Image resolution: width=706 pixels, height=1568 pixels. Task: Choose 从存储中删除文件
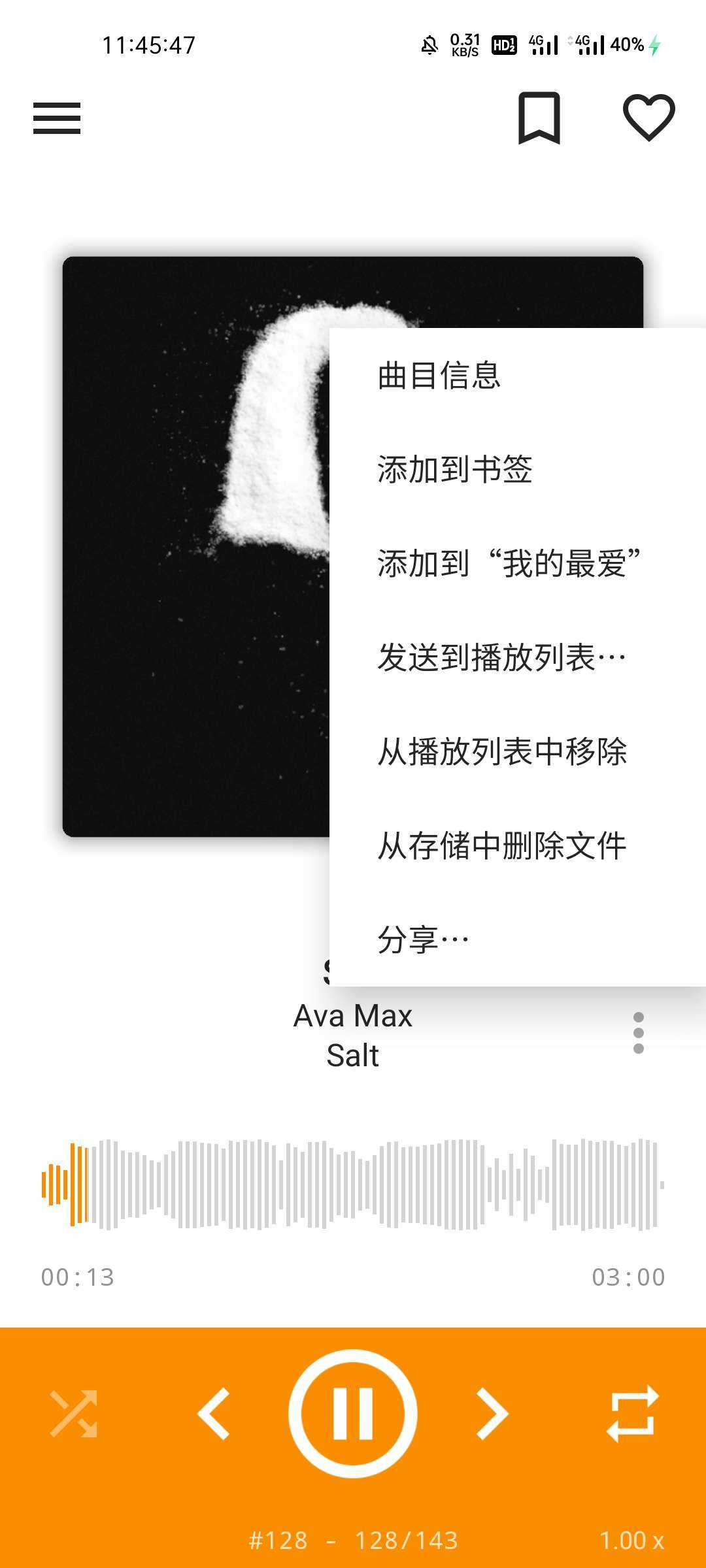[502, 846]
